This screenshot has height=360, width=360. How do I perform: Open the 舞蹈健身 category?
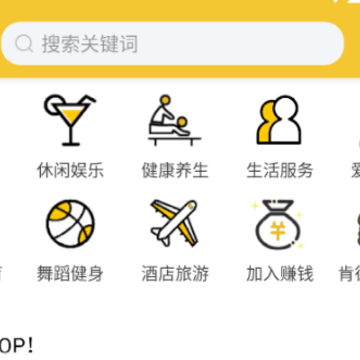pyautogui.click(x=70, y=241)
